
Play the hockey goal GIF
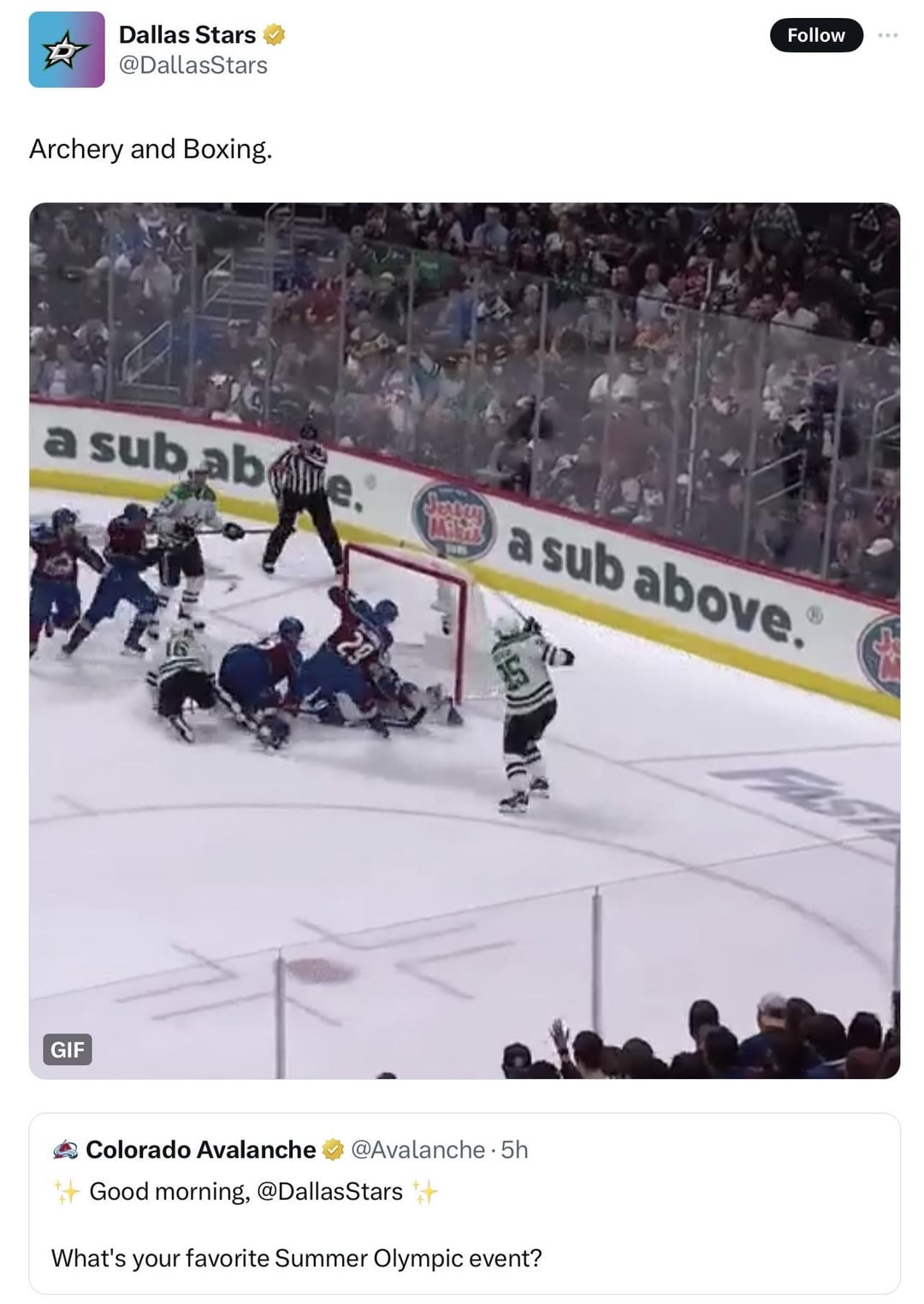[464, 640]
